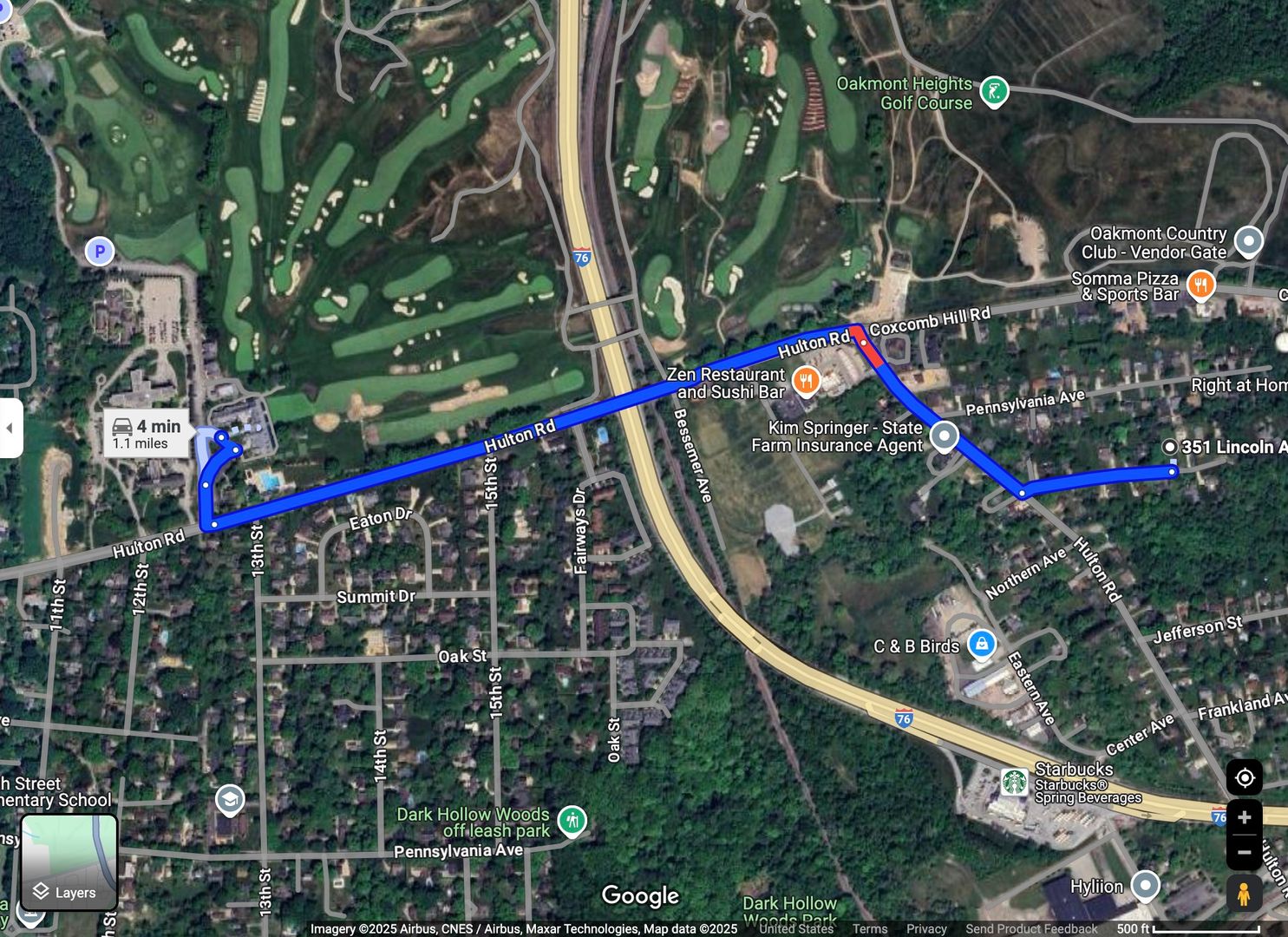The image size is (1288, 937).
Task: Open the Privacy link
Action: click(926, 928)
